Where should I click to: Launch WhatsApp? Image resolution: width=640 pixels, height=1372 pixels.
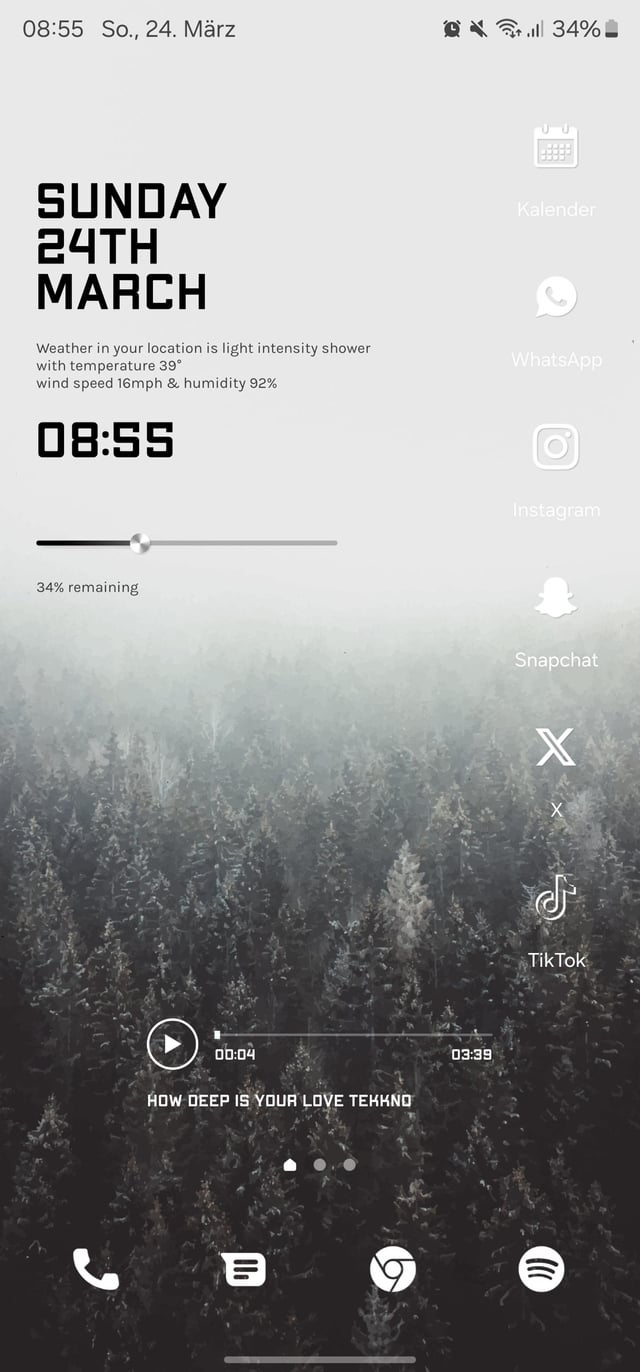pyautogui.click(x=556, y=298)
